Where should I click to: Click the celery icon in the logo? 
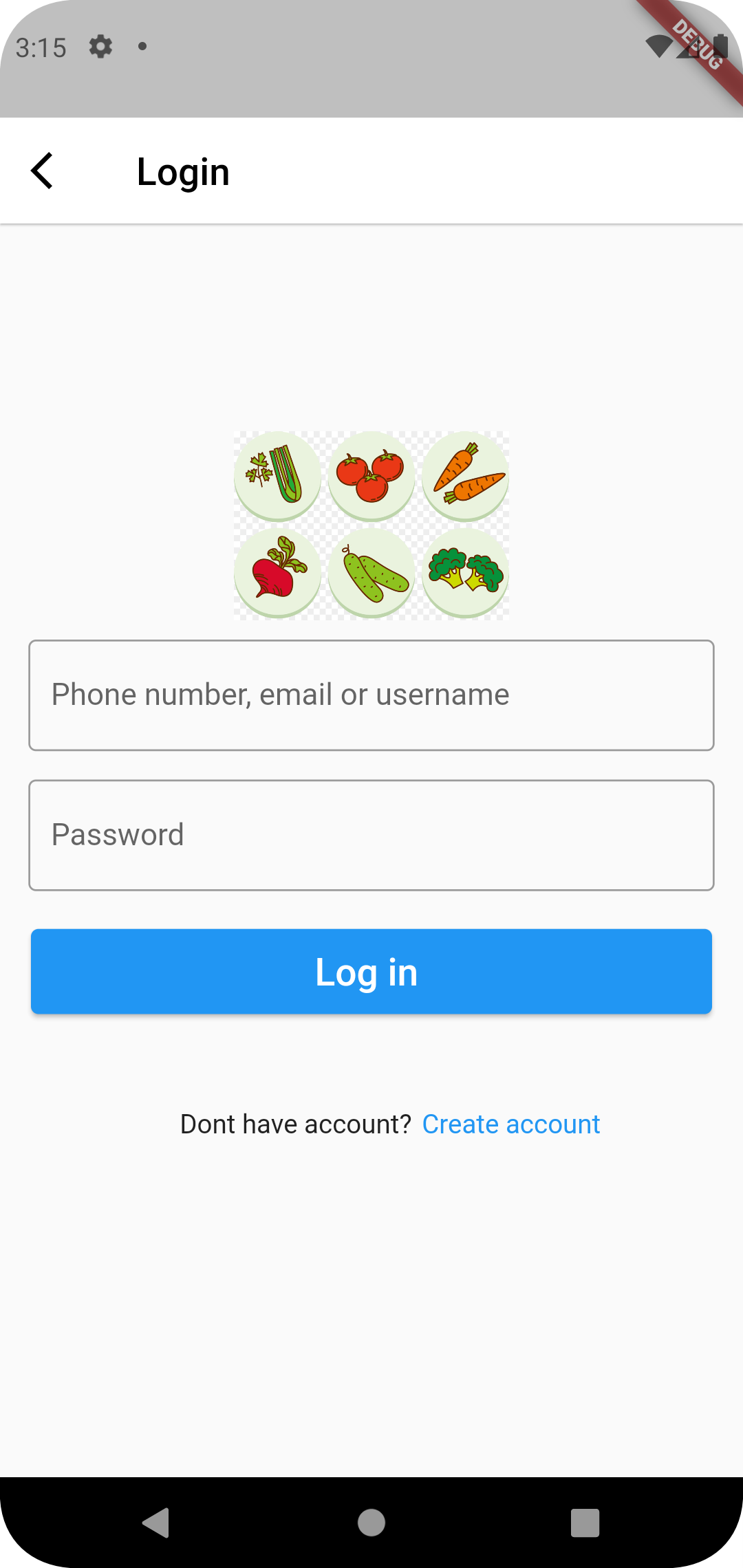coord(277,476)
